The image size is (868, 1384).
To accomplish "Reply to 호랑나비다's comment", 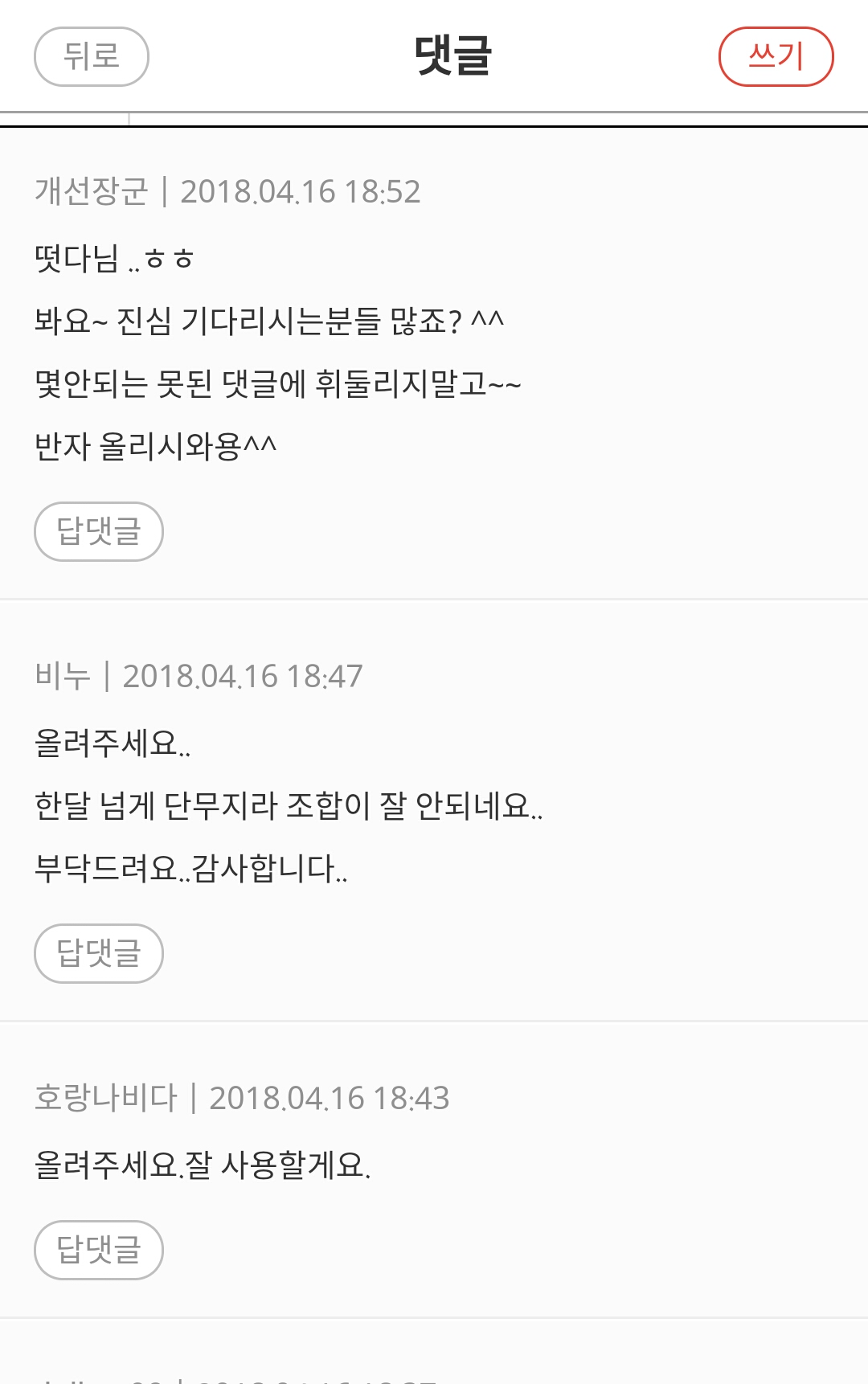I will pos(99,1250).
